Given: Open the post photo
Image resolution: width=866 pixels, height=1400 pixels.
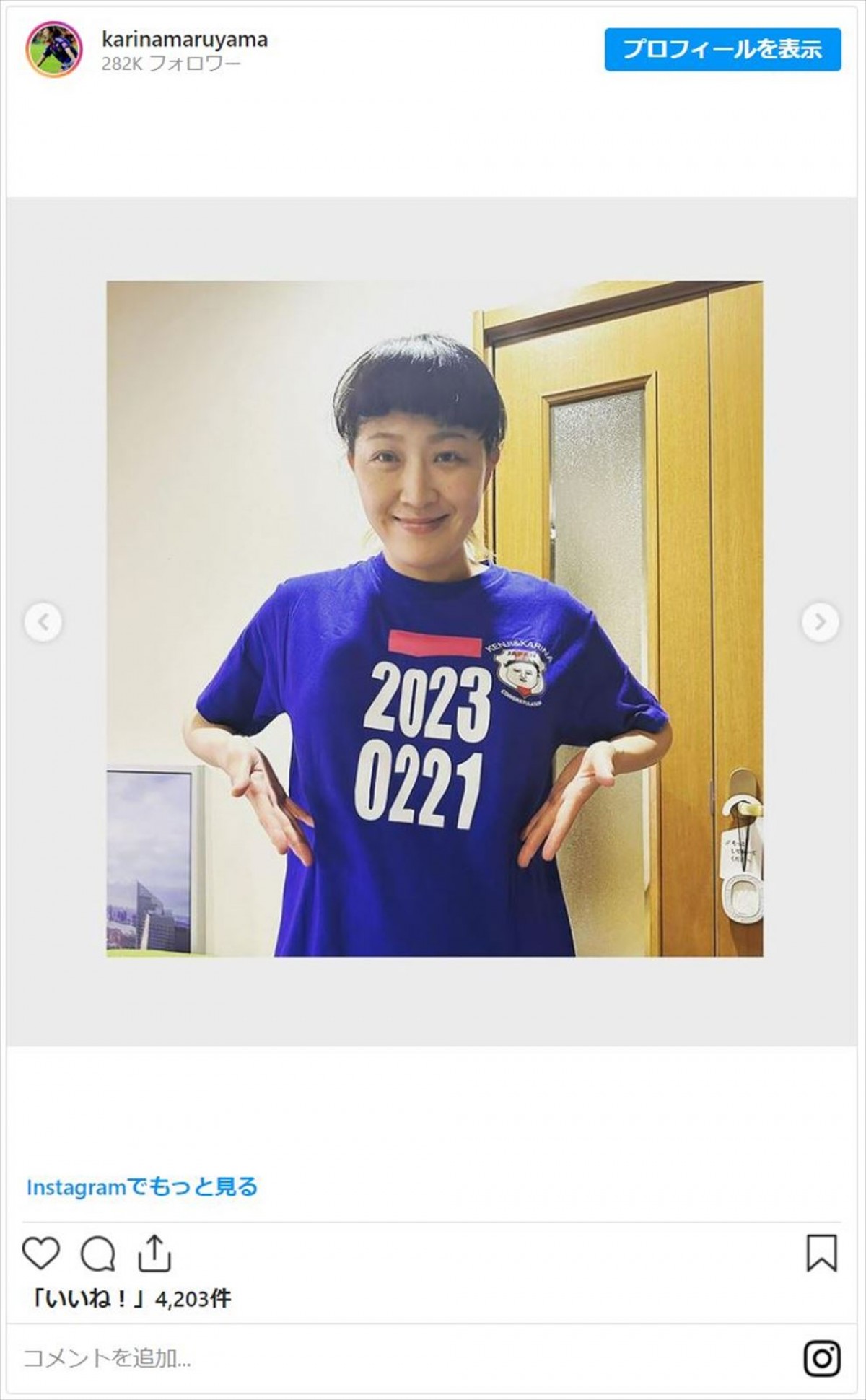Looking at the screenshot, I should [x=434, y=618].
